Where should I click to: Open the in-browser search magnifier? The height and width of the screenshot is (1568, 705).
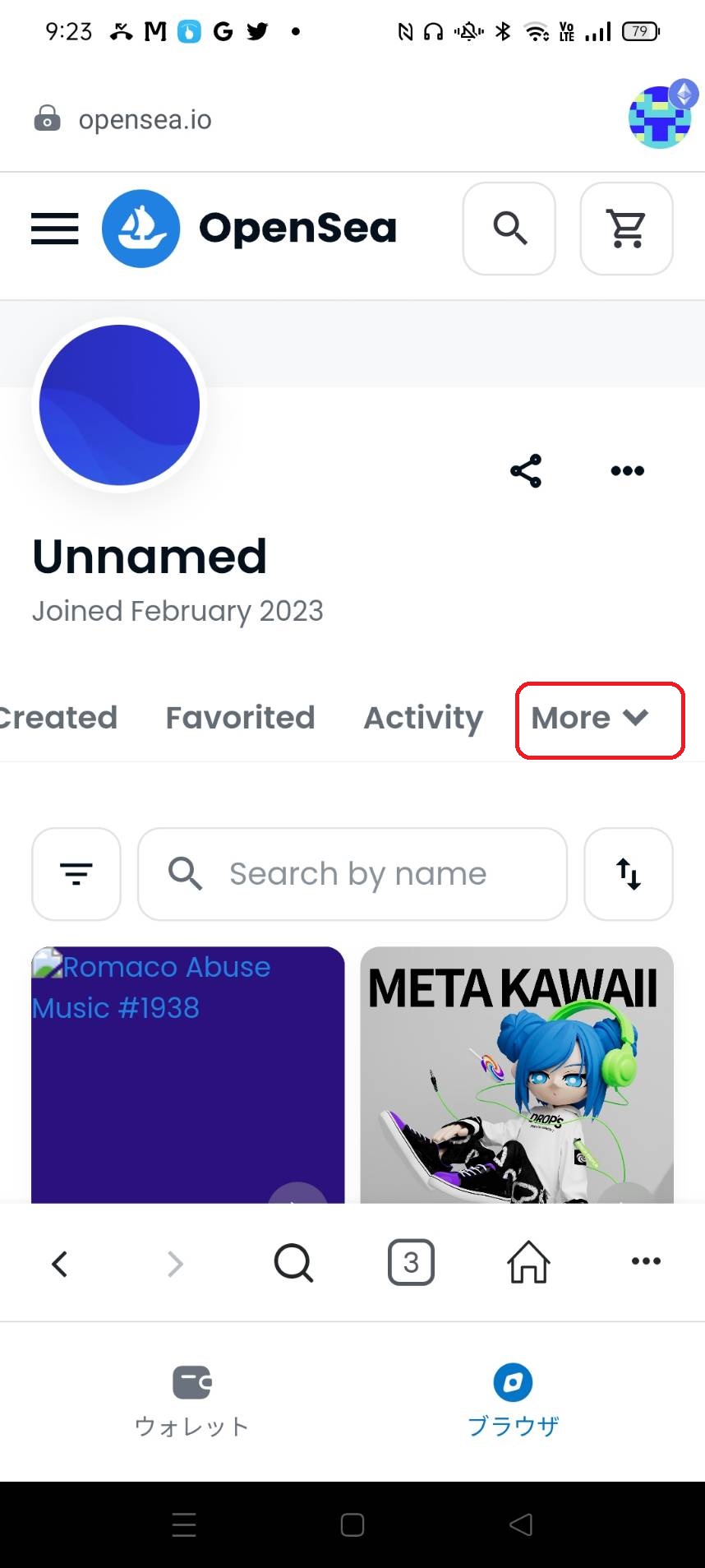pos(293,1262)
